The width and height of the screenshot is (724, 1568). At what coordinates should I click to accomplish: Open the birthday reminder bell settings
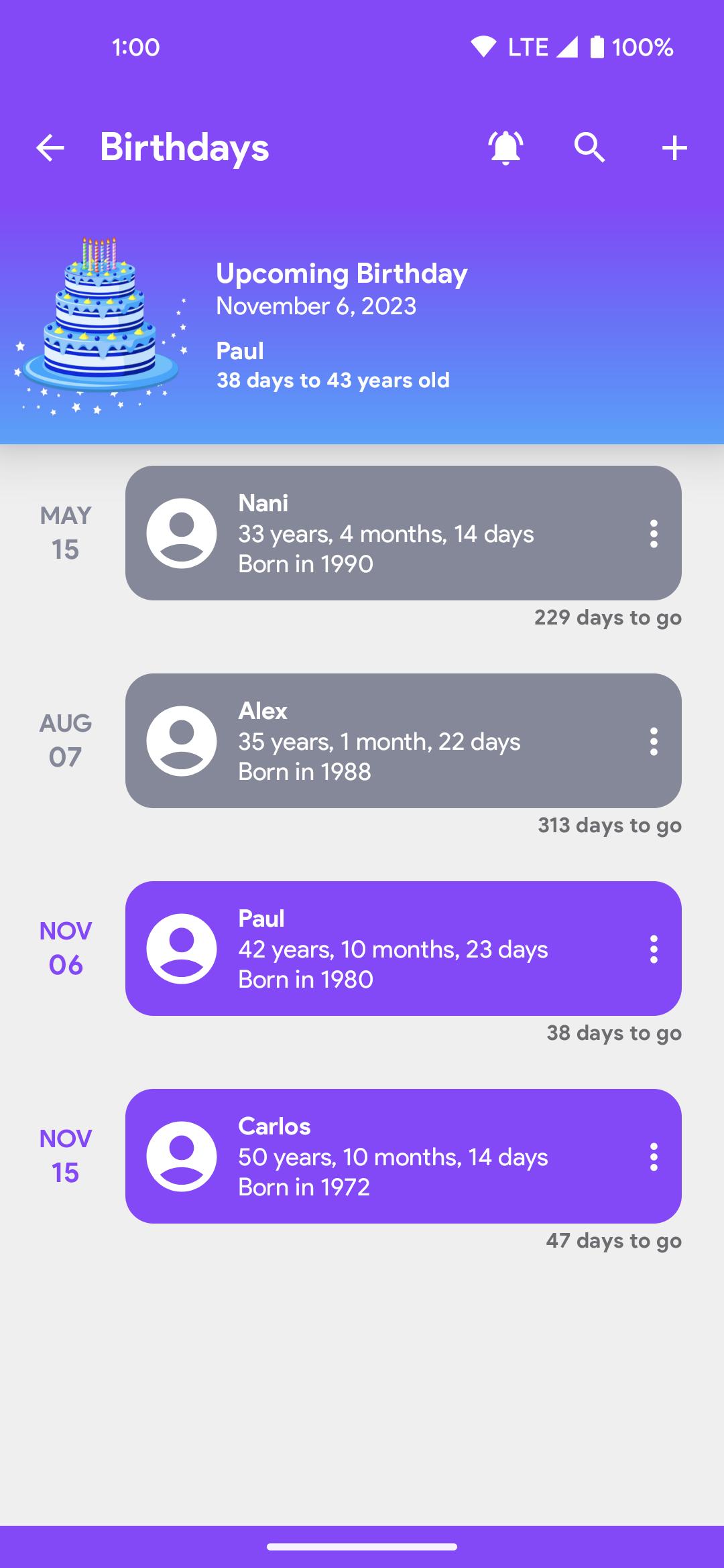pos(505,147)
